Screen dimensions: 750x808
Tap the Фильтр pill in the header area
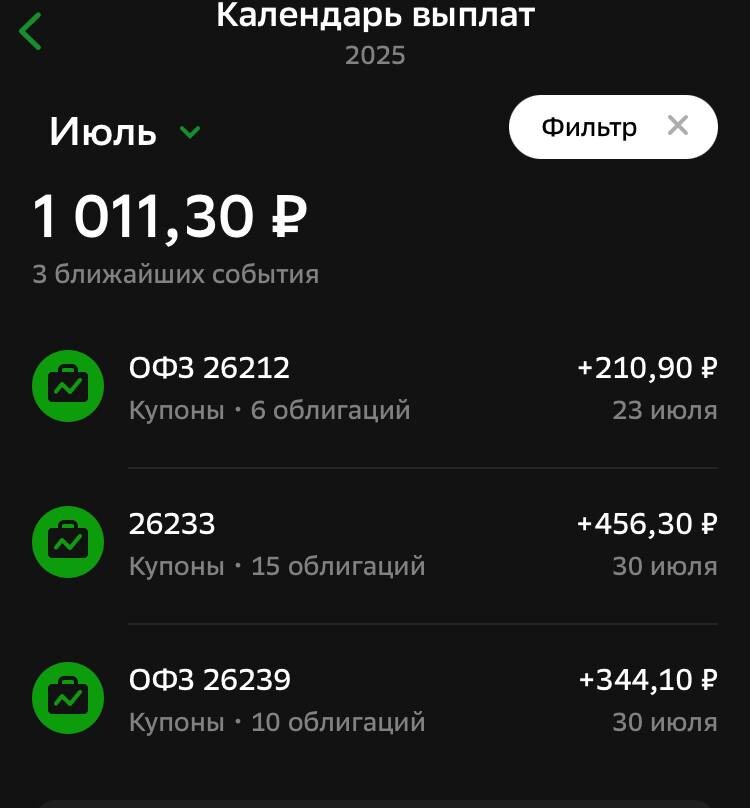coord(590,126)
